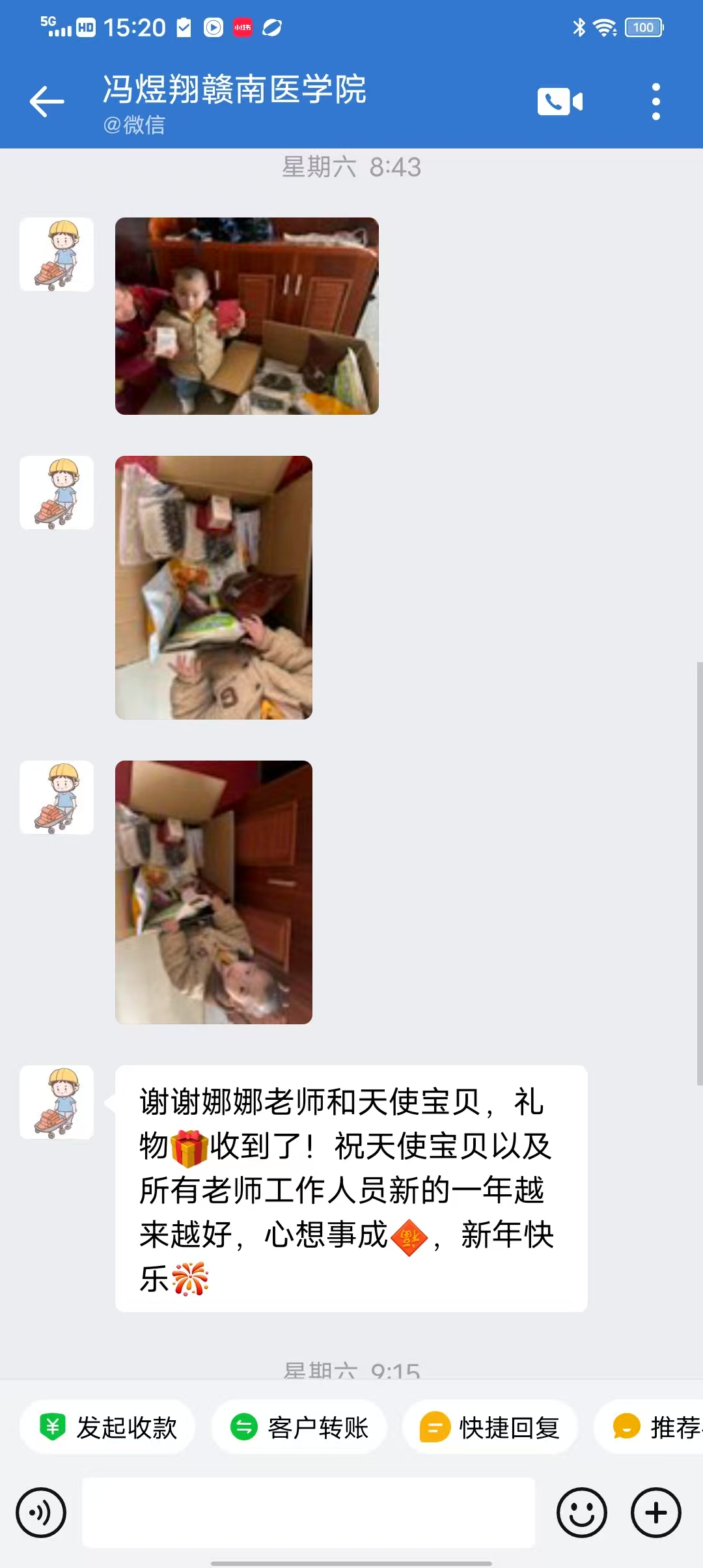This screenshot has width=703, height=1568.
Task: Open sender's avatar beside the thank-you message
Action: point(57,1102)
